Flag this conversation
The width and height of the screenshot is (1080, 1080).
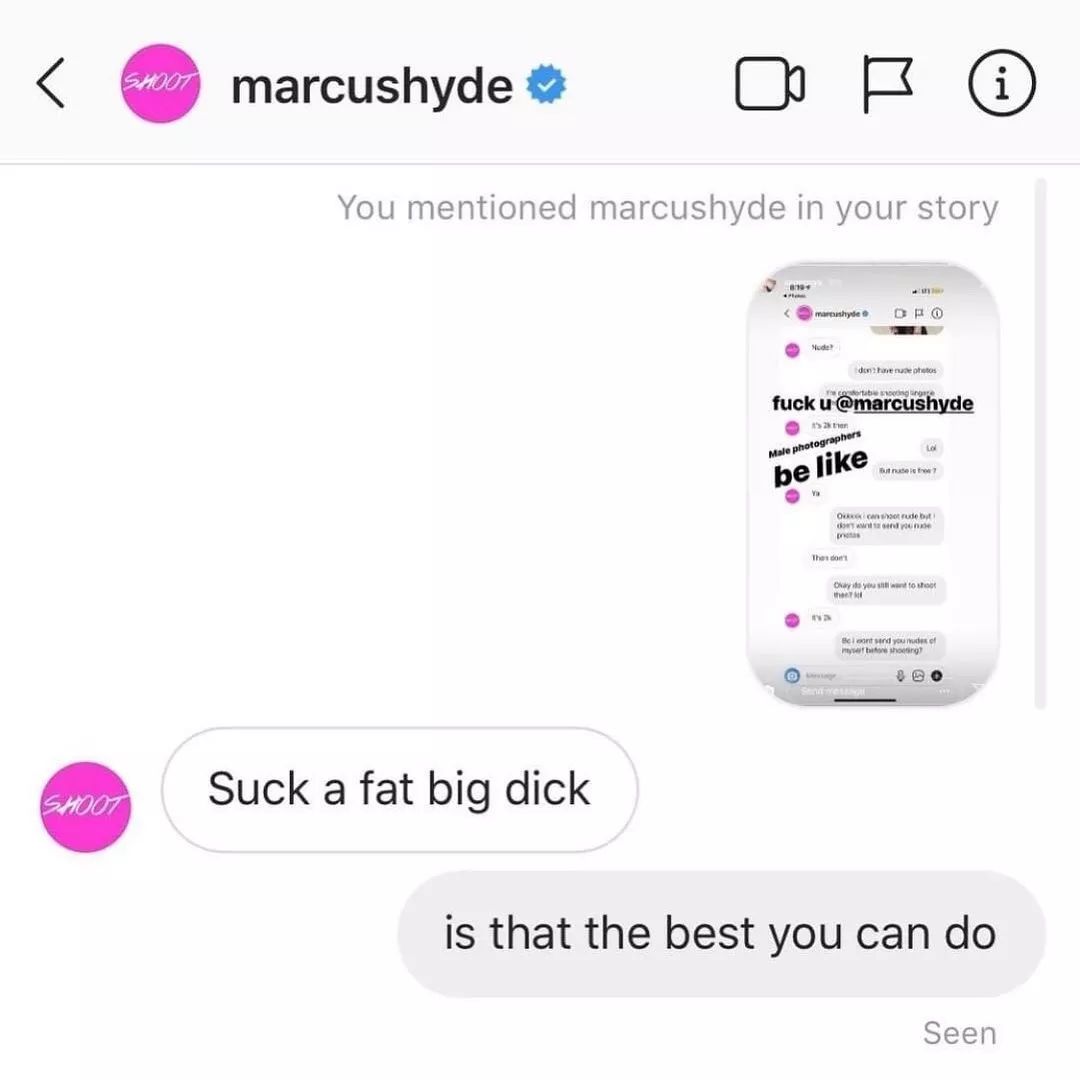pos(886,86)
